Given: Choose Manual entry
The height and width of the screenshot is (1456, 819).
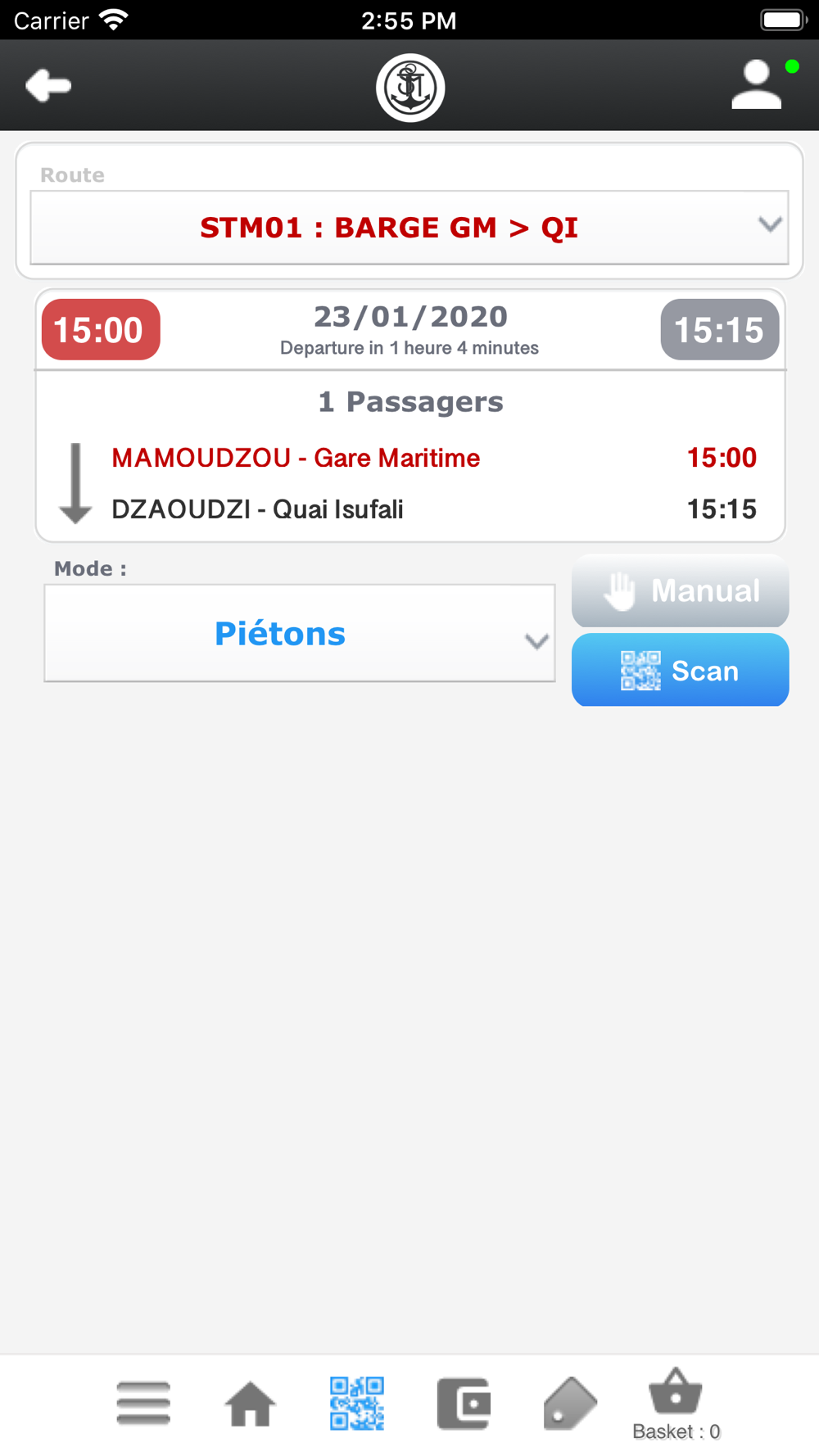Looking at the screenshot, I should tap(680, 590).
